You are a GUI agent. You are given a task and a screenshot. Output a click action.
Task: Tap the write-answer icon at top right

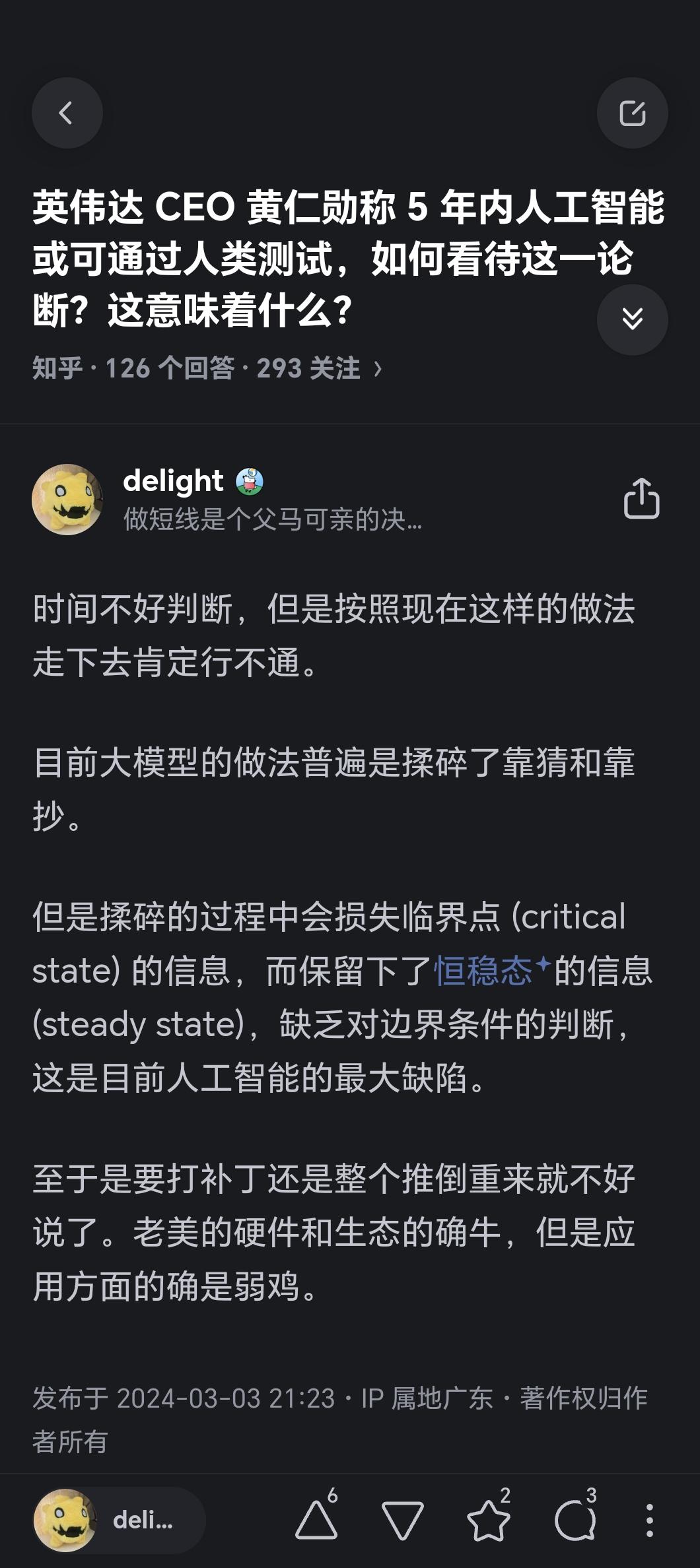pos(632,113)
